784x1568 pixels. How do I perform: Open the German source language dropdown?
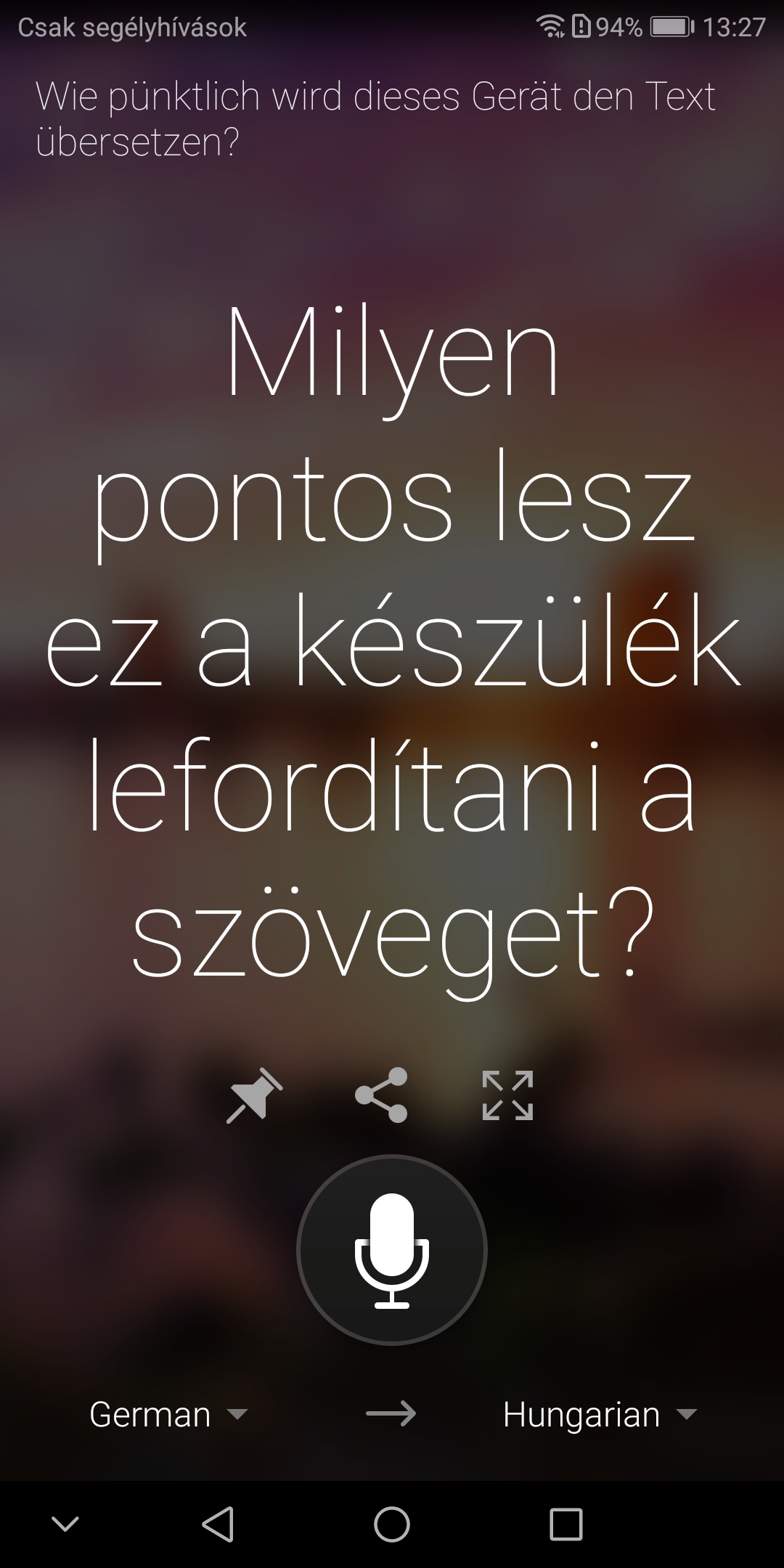click(168, 1414)
